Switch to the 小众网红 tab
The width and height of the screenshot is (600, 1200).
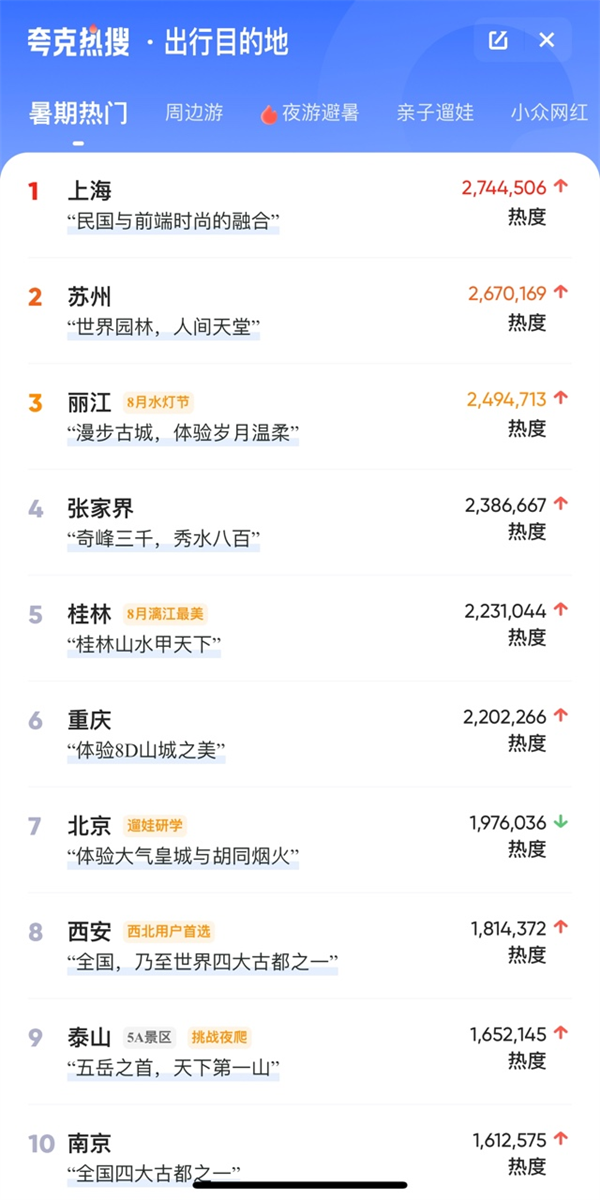pos(549,113)
